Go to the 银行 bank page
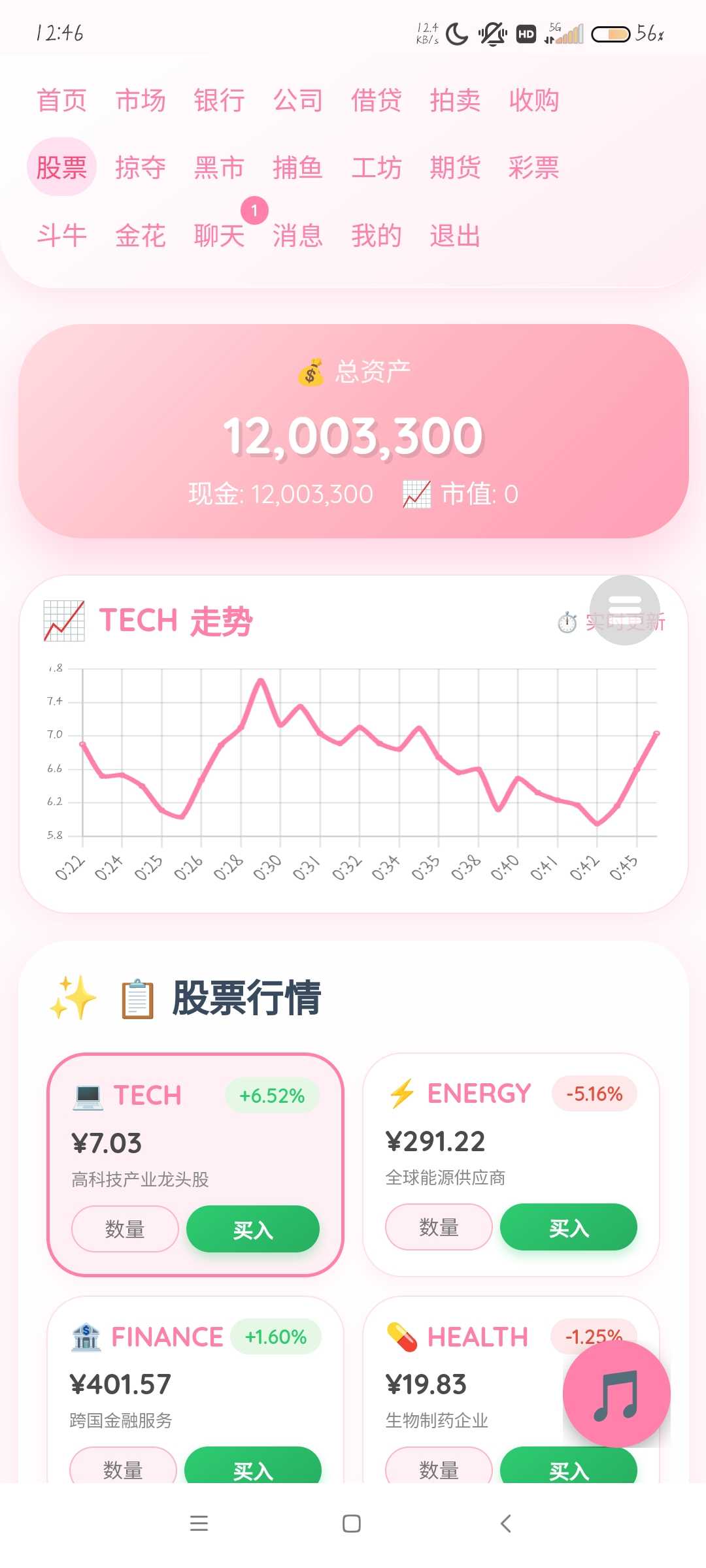706x1568 pixels. point(219,101)
